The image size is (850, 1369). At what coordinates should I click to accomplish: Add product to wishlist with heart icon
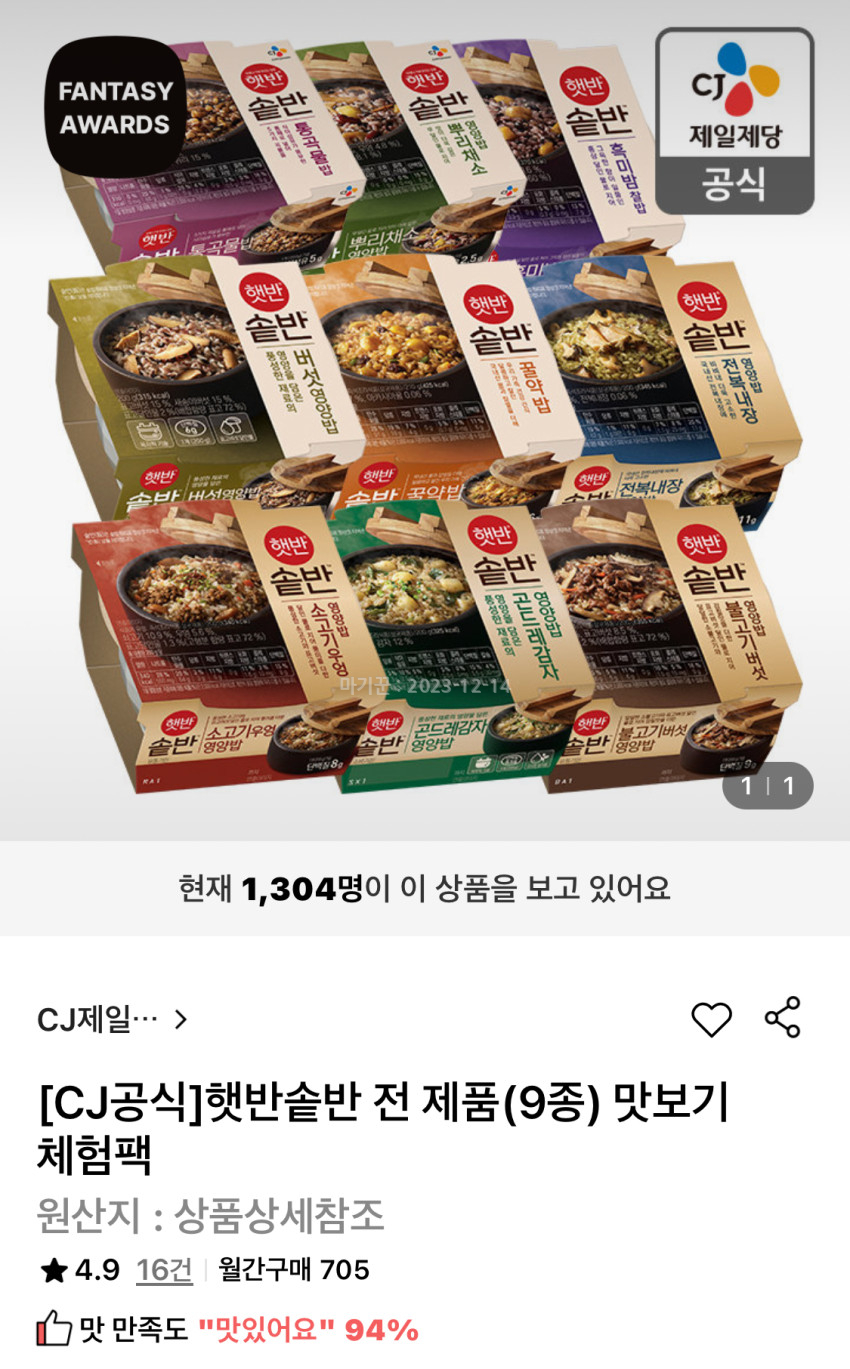pos(711,1019)
